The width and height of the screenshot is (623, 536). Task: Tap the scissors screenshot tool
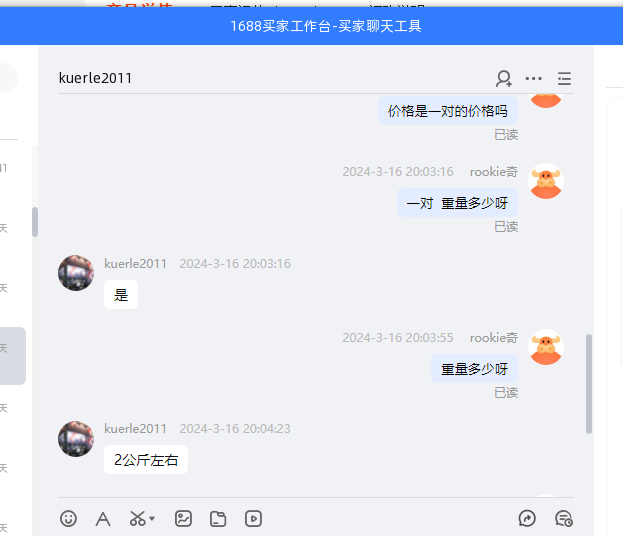(138, 518)
